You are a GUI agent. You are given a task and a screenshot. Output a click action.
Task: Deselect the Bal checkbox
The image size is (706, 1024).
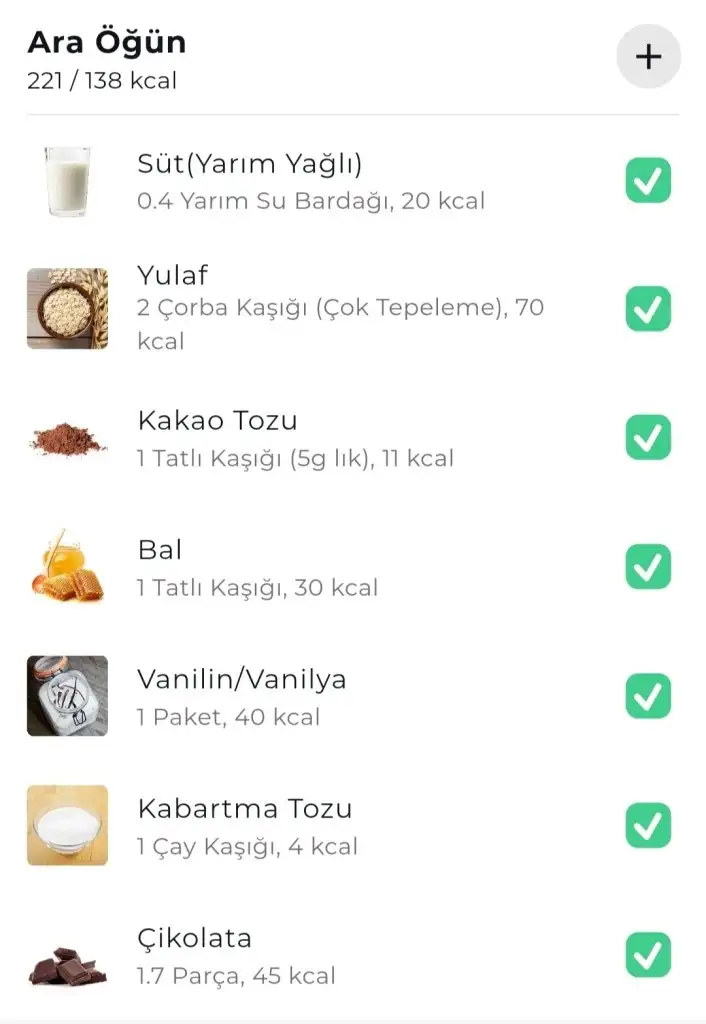coord(648,567)
